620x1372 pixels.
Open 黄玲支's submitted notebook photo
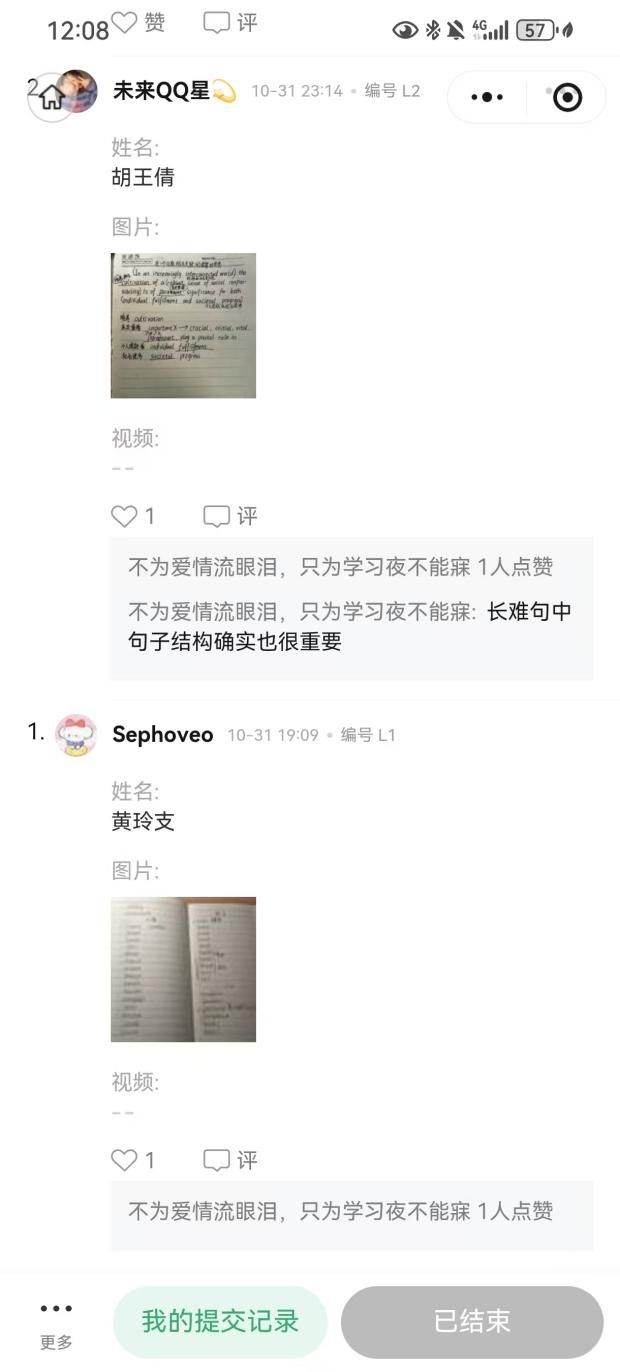183,969
